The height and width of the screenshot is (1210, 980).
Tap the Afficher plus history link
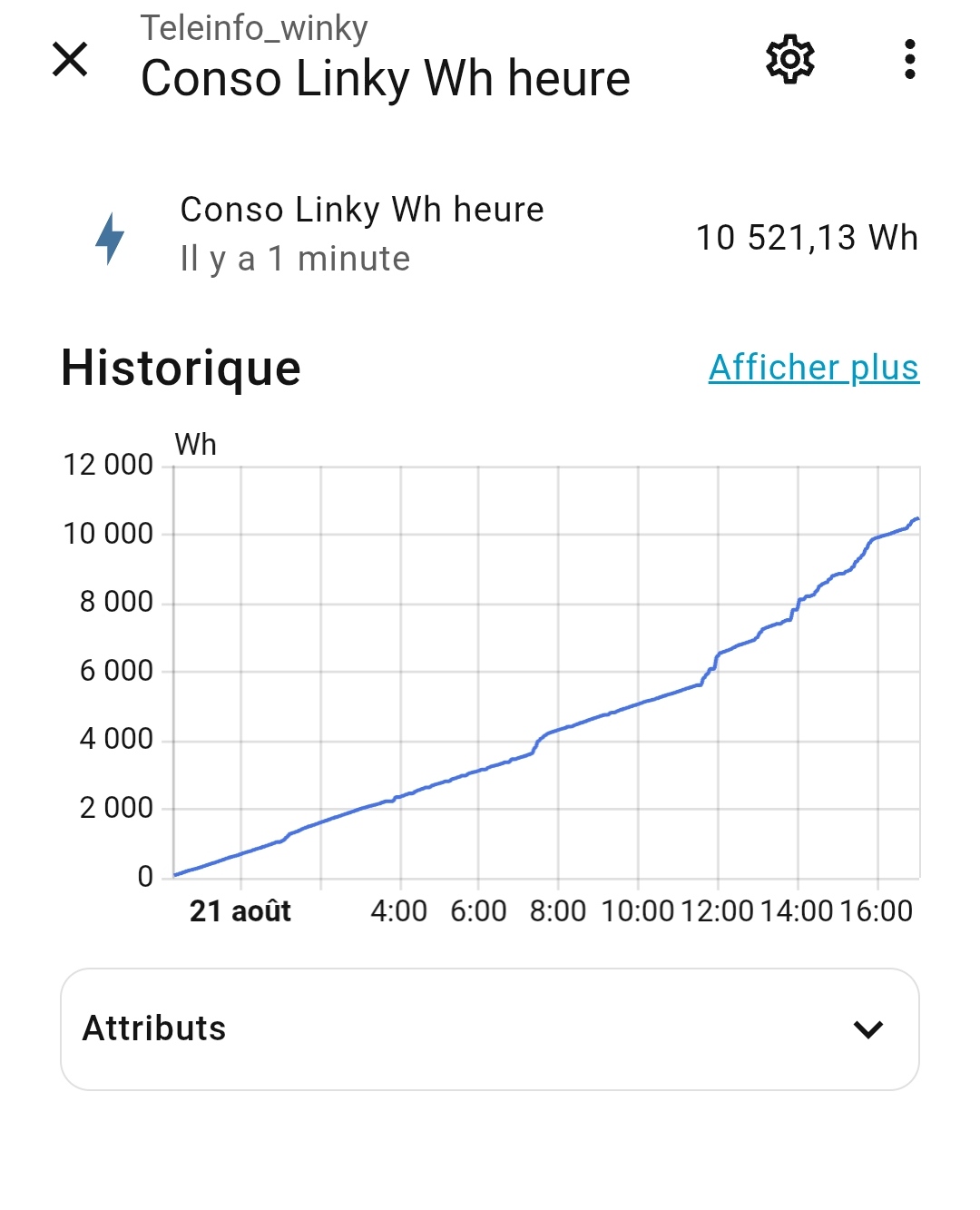[x=813, y=368]
